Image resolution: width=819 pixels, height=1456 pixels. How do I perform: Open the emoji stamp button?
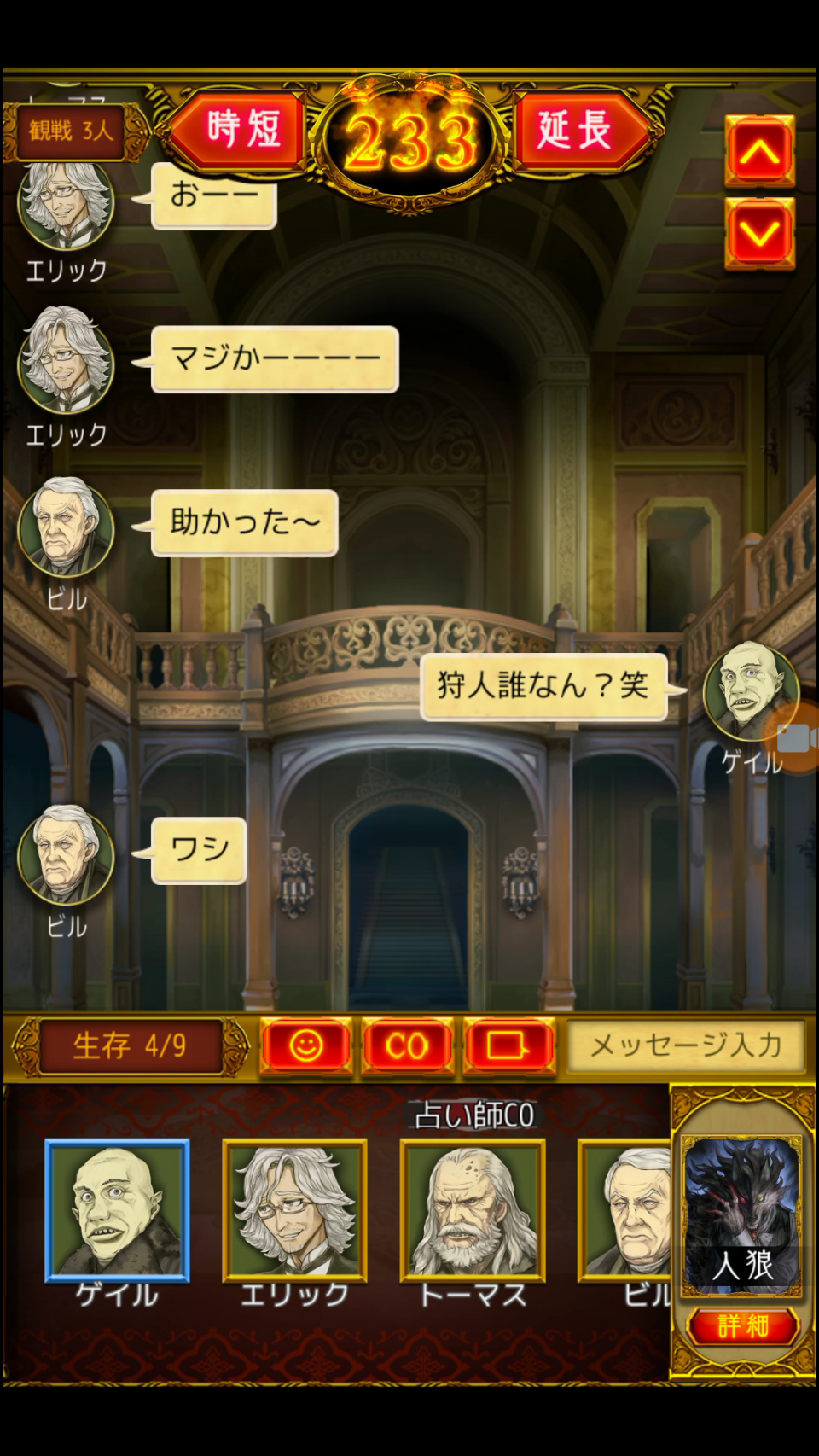(306, 1045)
